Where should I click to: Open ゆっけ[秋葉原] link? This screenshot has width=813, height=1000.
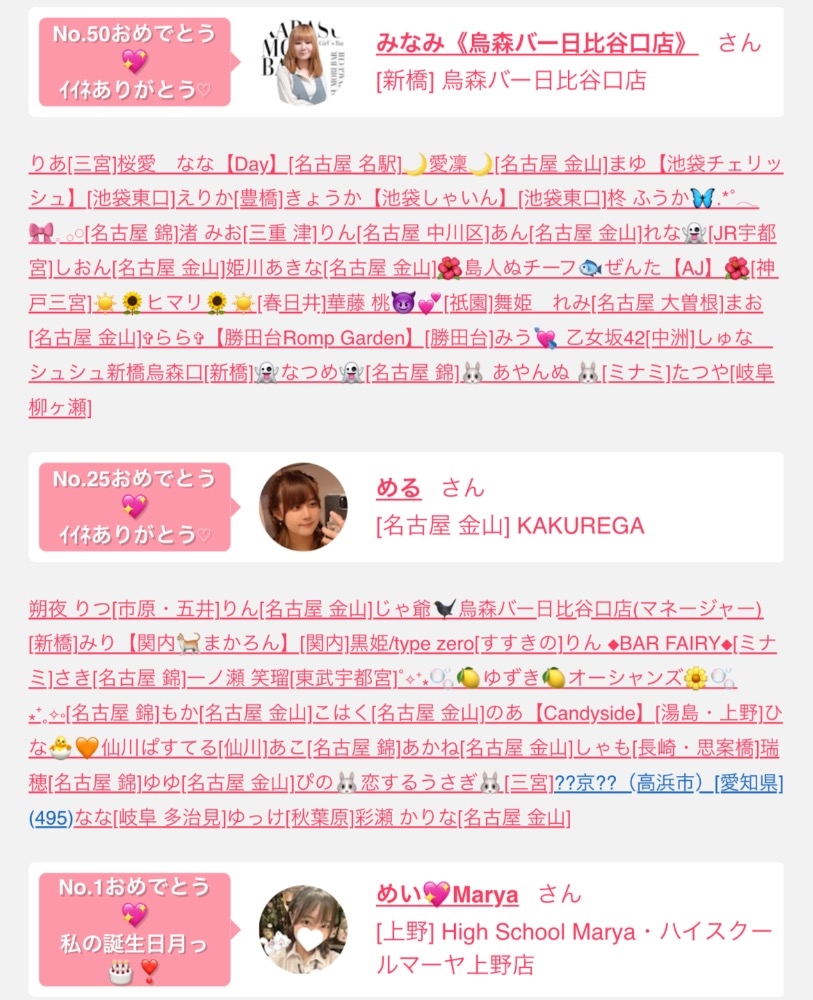click(290, 817)
